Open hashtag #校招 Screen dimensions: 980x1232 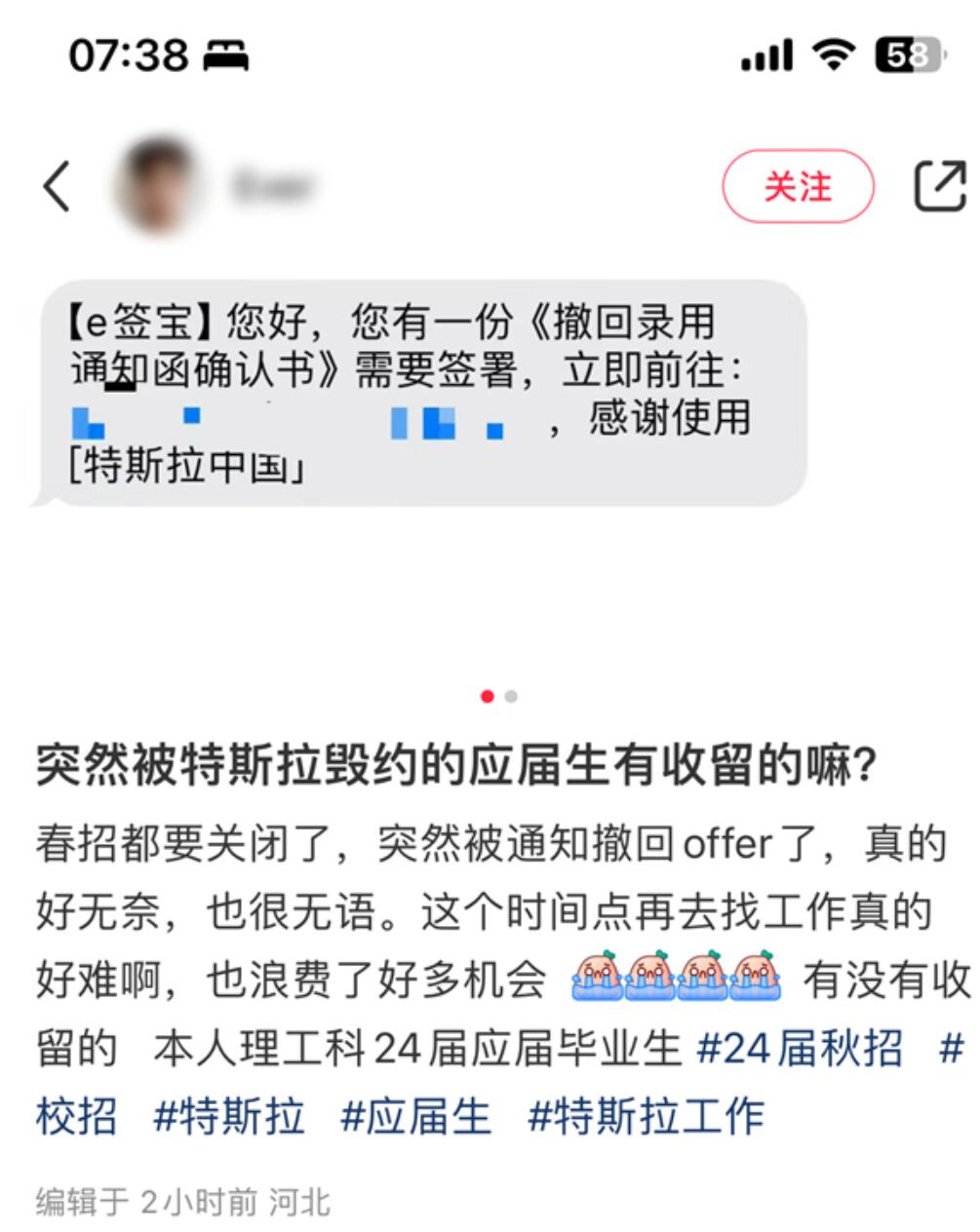point(76,1116)
